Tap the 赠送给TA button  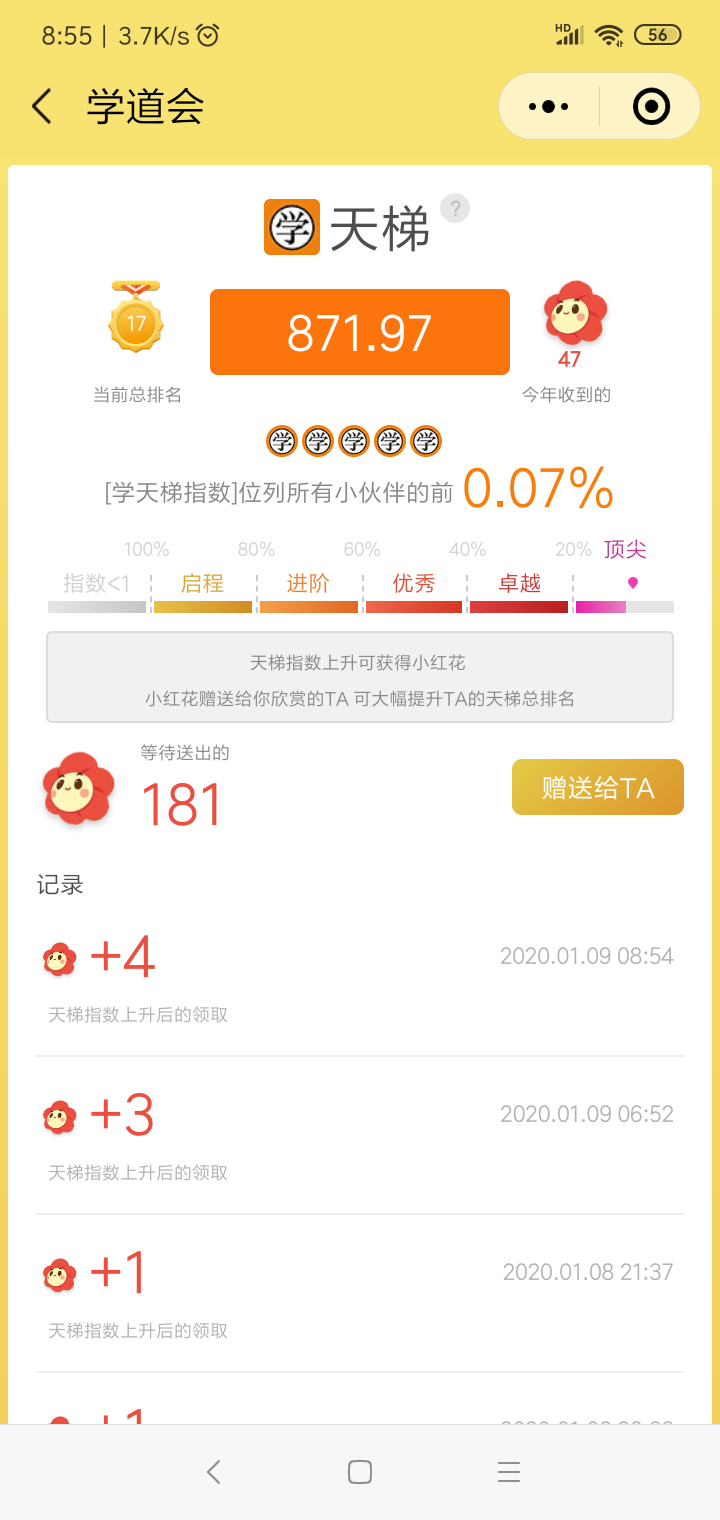tap(597, 787)
